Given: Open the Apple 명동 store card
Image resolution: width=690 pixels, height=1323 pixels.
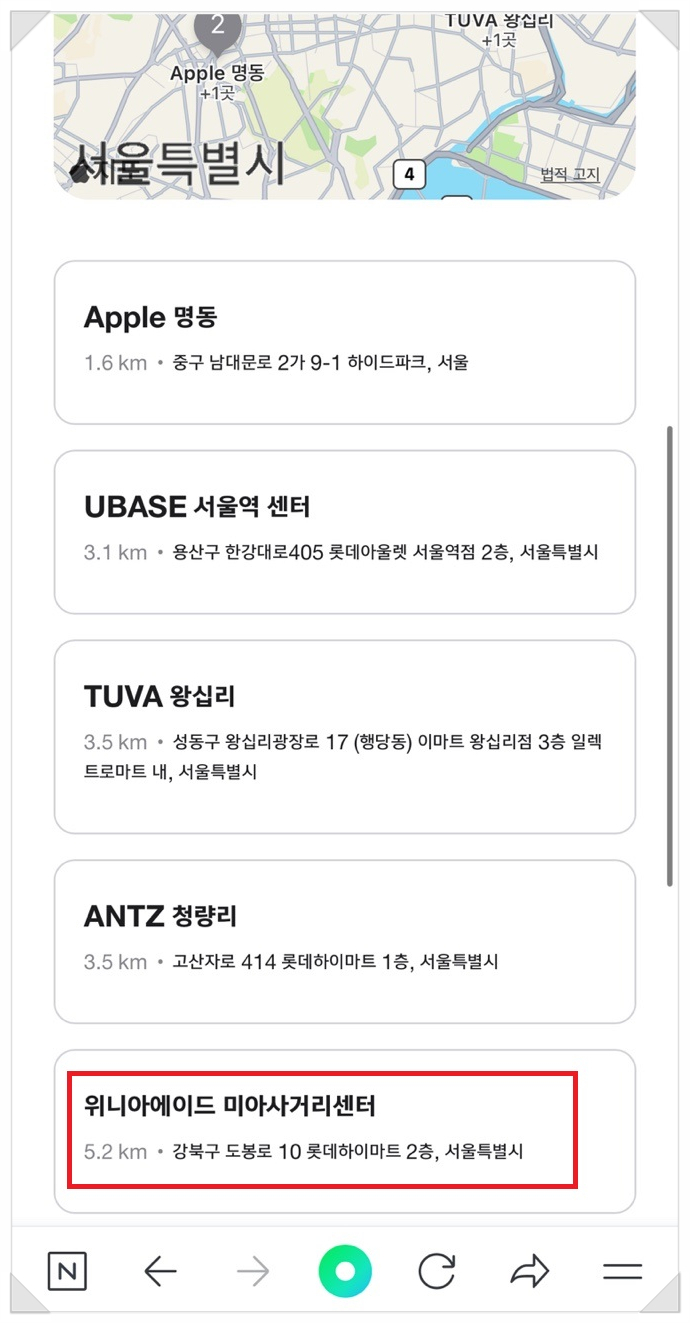Looking at the screenshot, I should [x=344, y=342].
